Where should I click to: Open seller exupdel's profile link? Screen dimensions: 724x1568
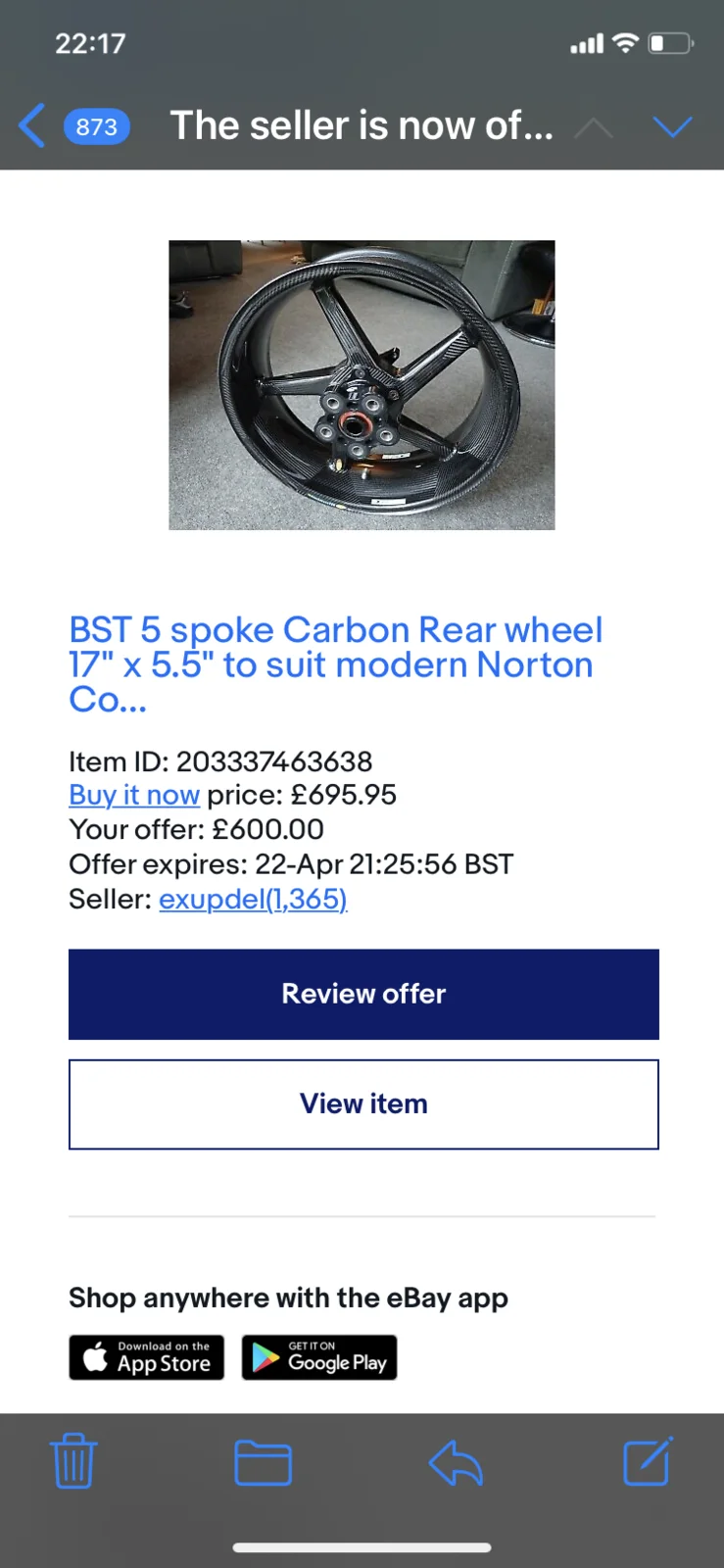(x=253, y=899)
